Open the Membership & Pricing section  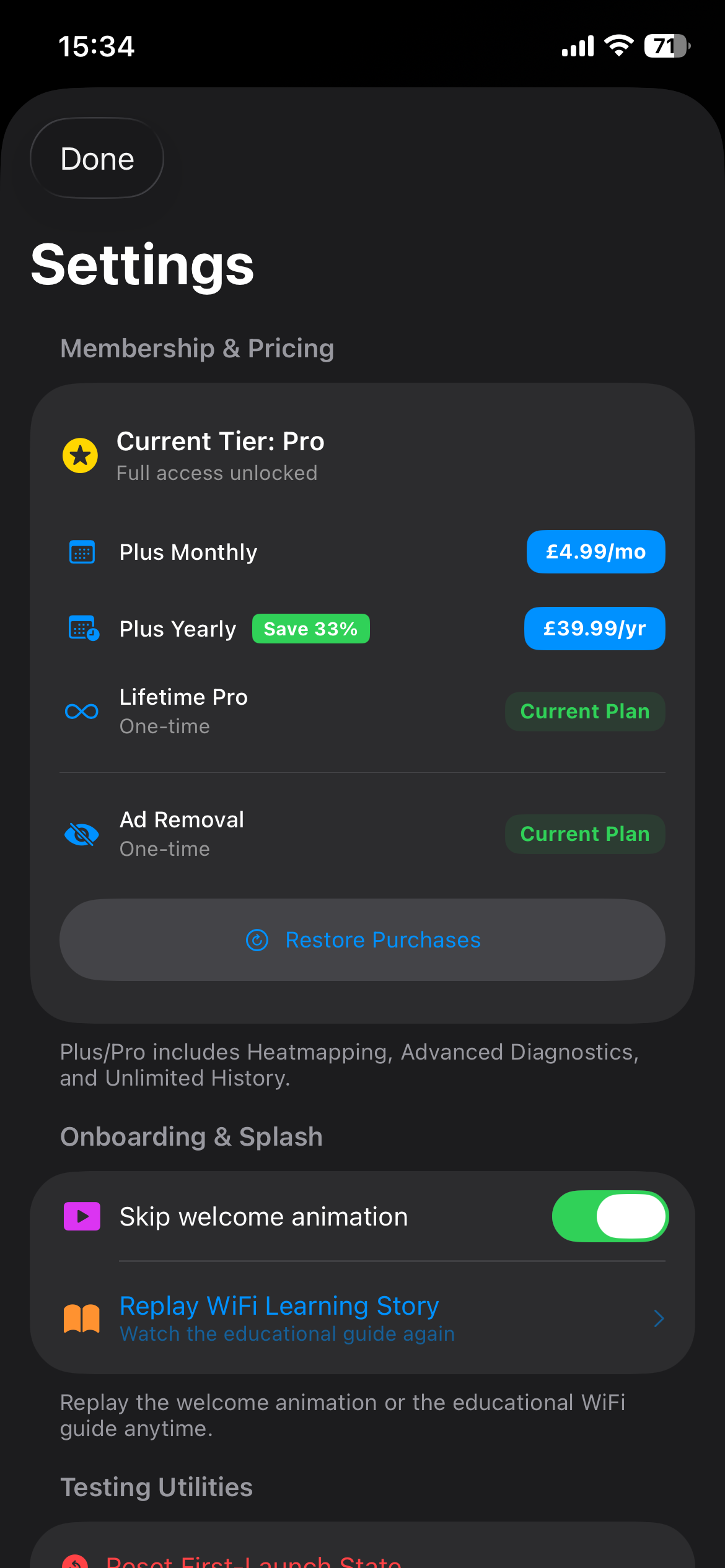(x=197, y=348)
